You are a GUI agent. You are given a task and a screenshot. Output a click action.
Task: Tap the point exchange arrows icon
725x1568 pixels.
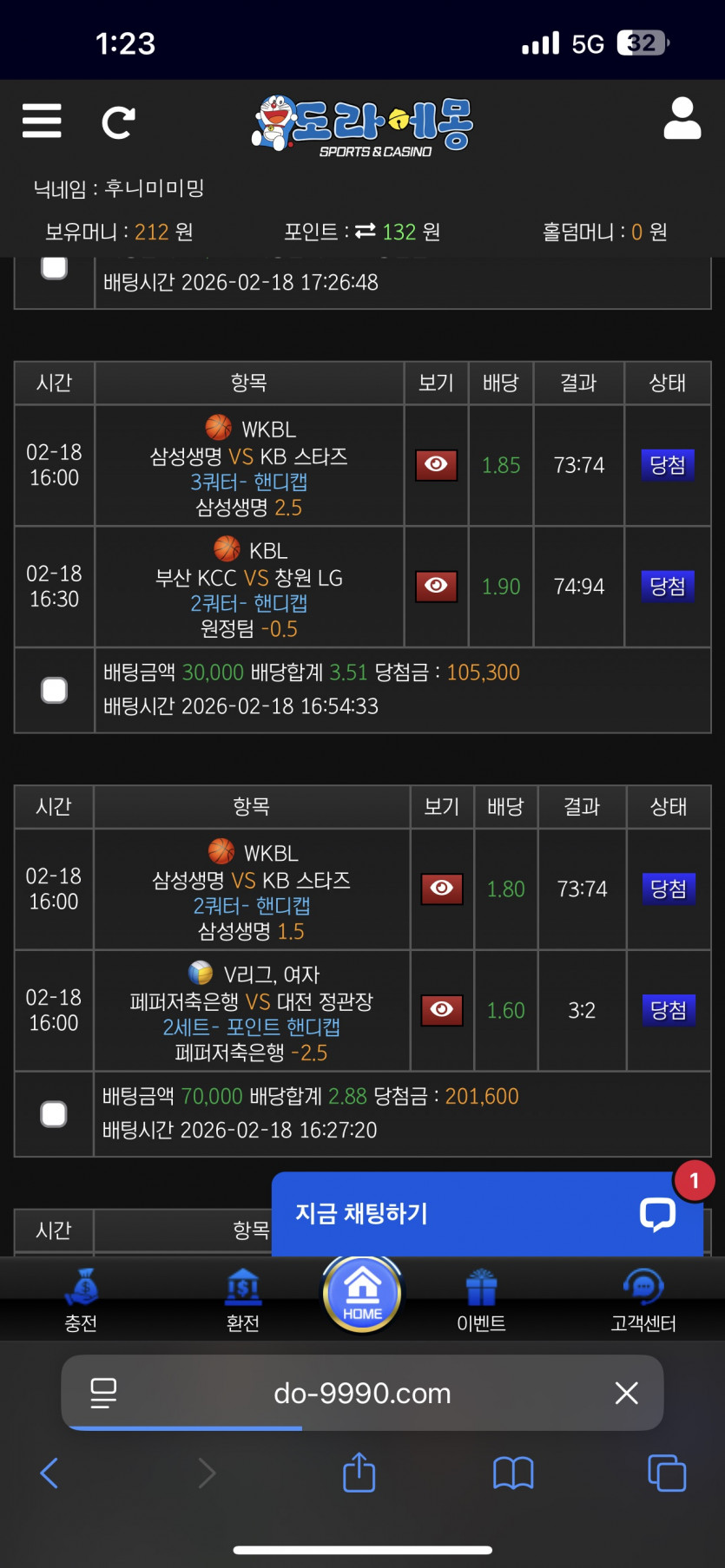366,231
